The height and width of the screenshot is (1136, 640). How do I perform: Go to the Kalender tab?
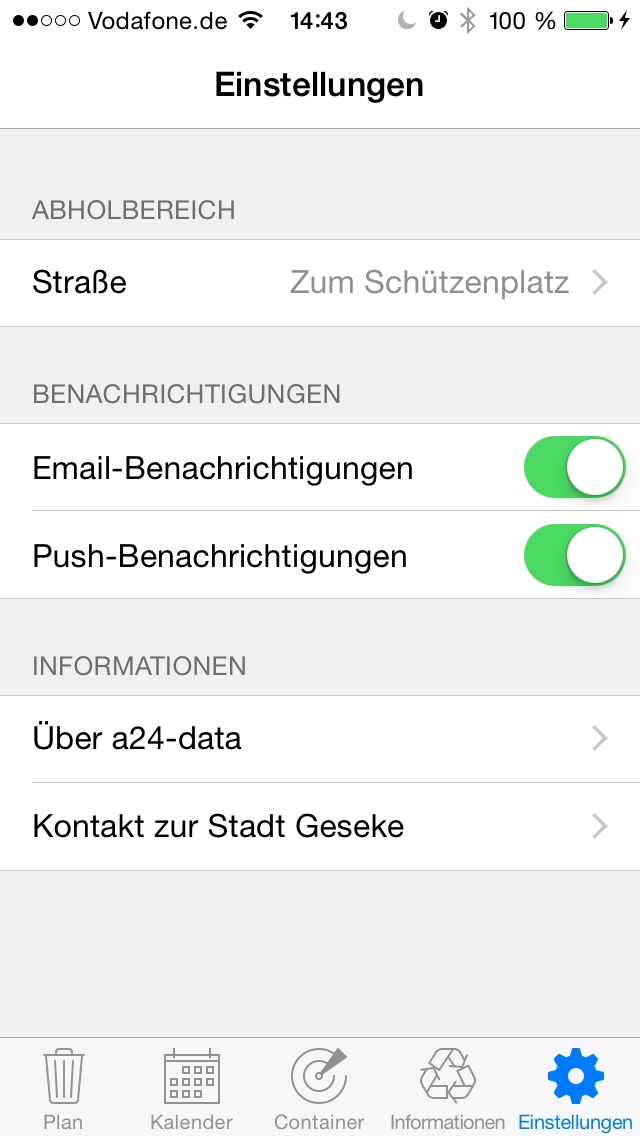(191, 1088)
